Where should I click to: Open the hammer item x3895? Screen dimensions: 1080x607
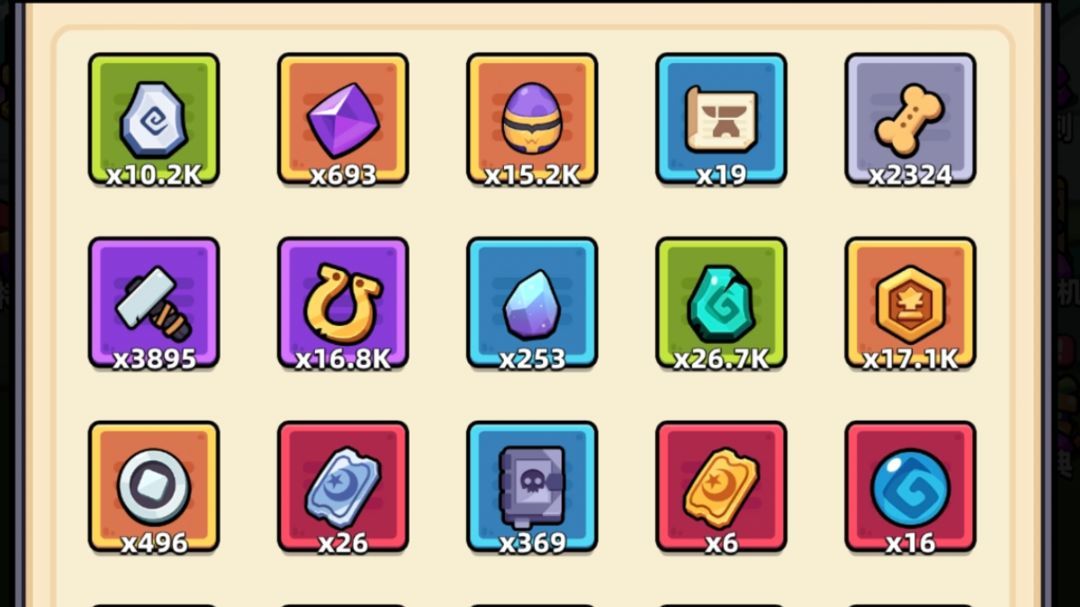click(153, 303)
